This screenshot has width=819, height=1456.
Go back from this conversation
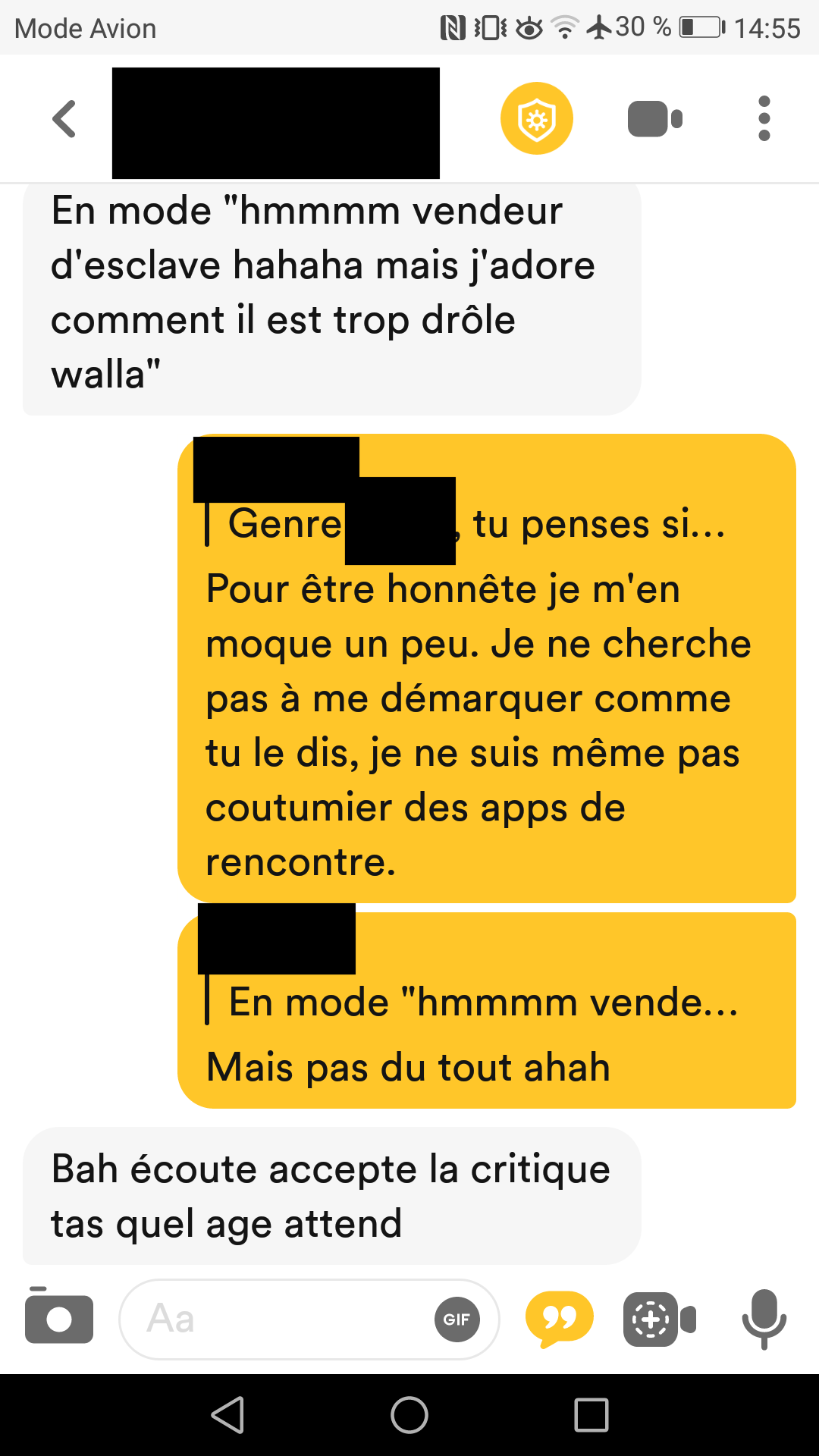(64, 119)
